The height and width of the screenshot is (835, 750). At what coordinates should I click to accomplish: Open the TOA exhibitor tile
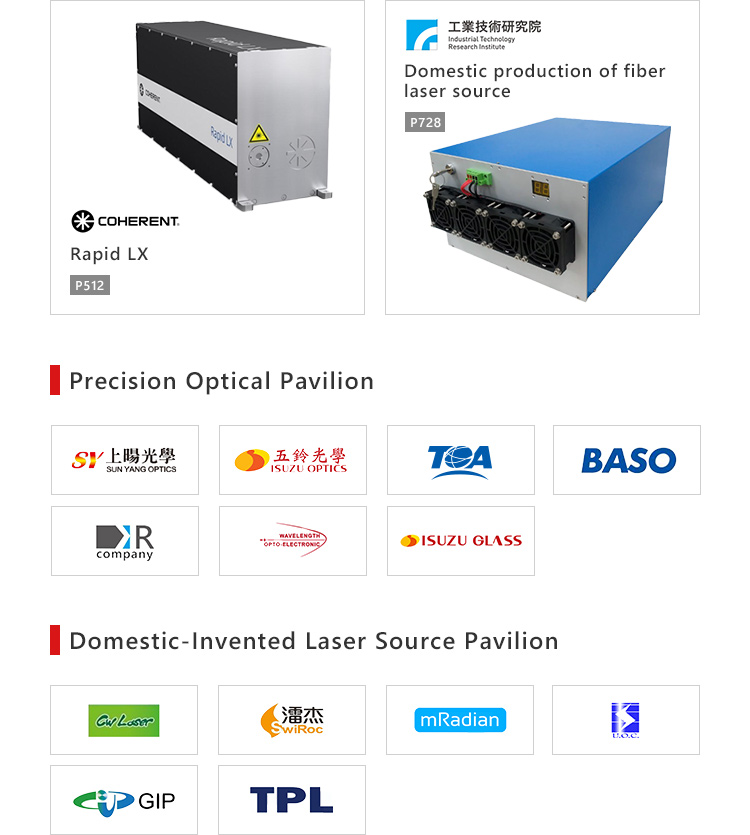460,460
